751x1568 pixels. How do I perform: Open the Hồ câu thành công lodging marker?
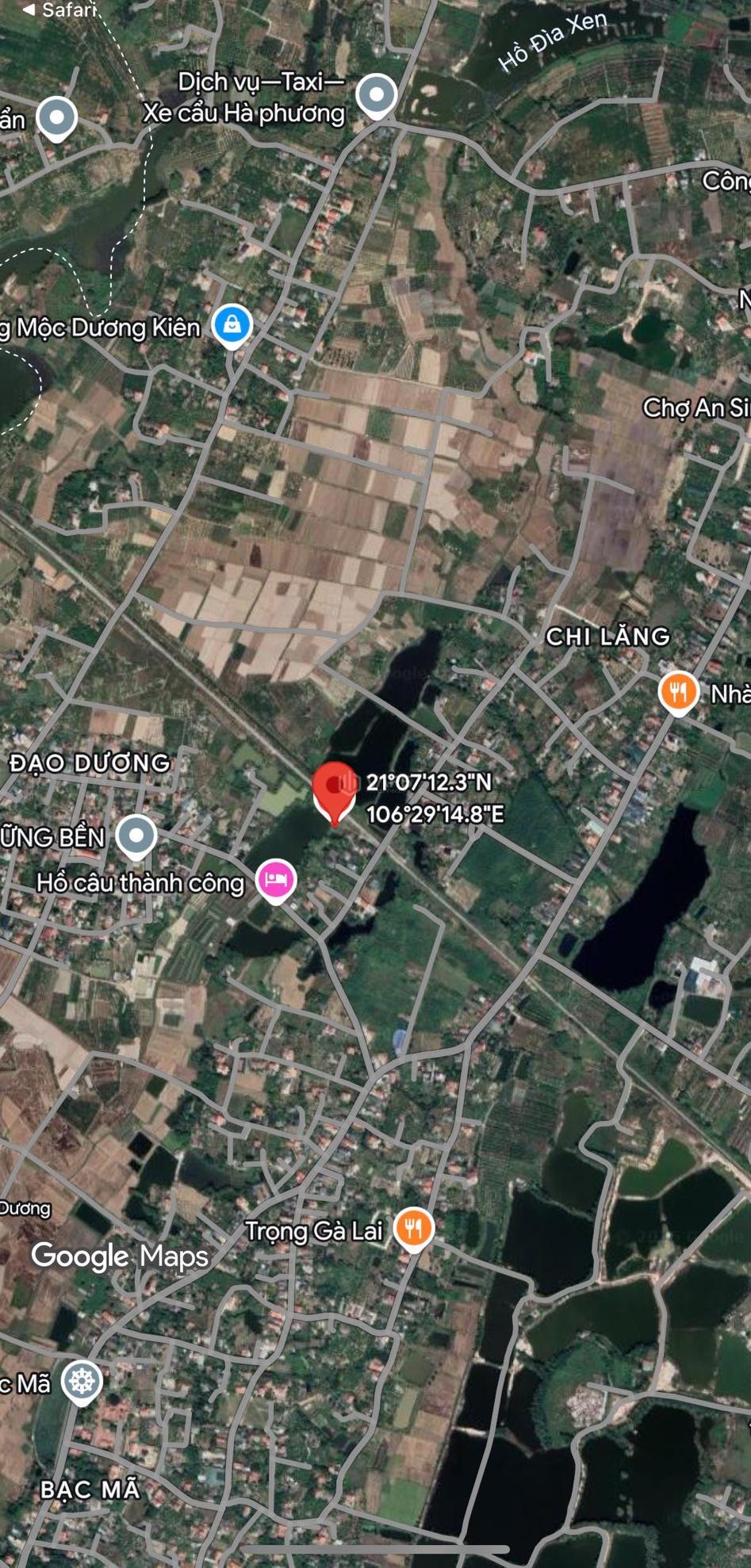pos(275,879)
